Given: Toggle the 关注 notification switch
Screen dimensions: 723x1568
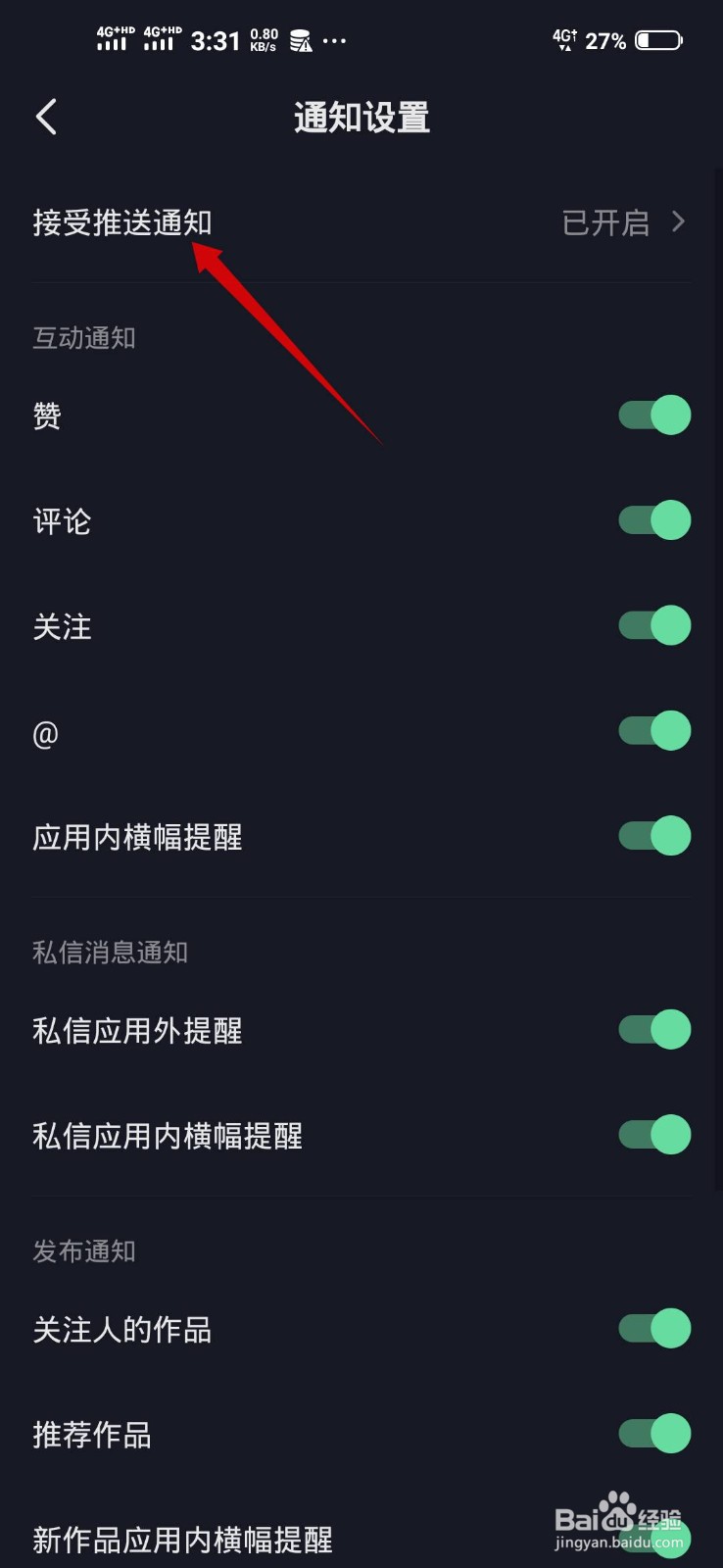Looking at the screenshot, I should (654, 625).
